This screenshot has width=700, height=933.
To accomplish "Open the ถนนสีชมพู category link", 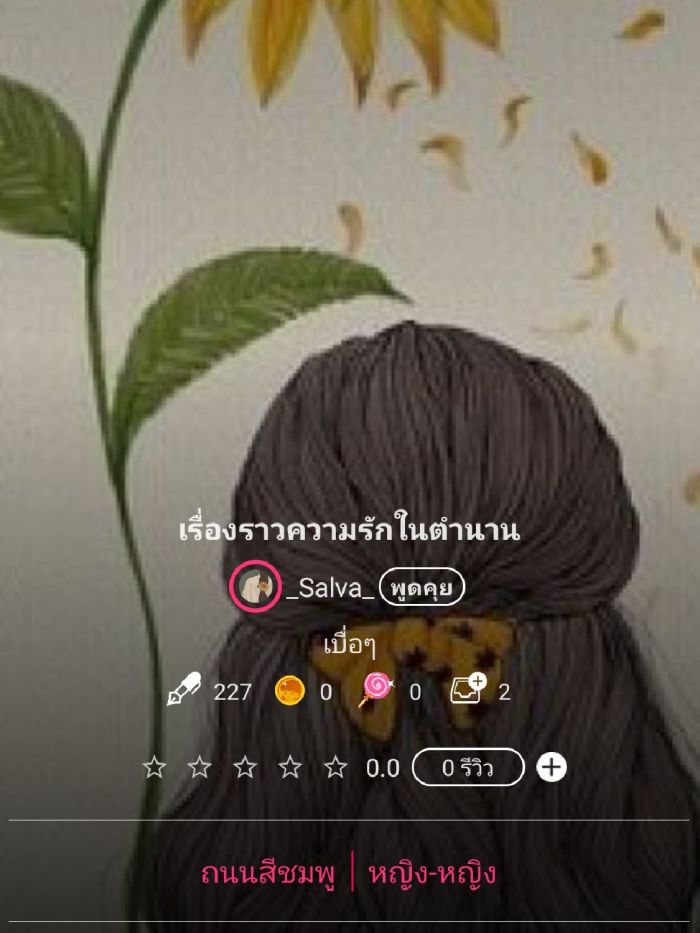I will (268, 874).
